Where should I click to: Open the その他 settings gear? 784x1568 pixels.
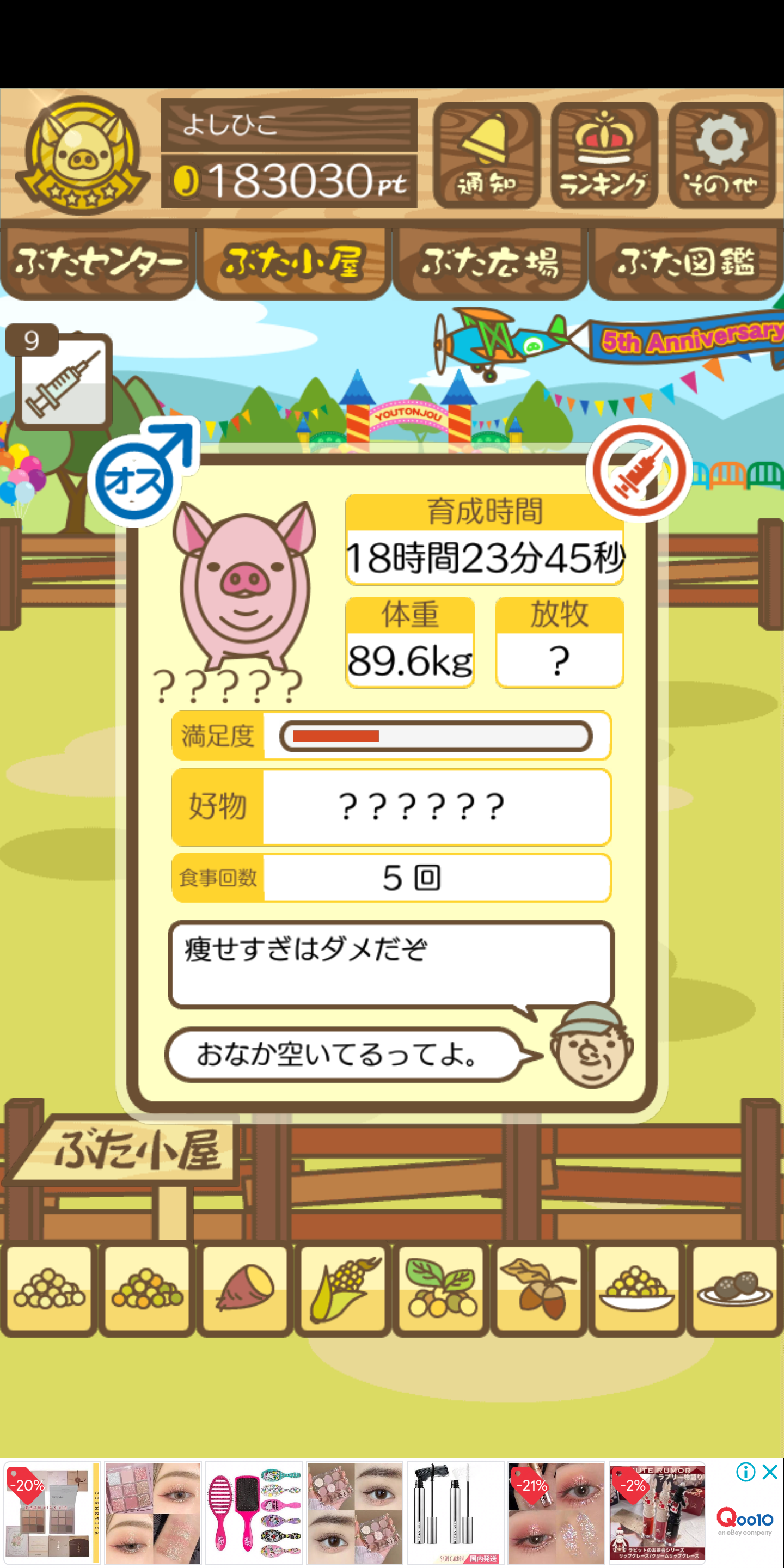[721, 155]
